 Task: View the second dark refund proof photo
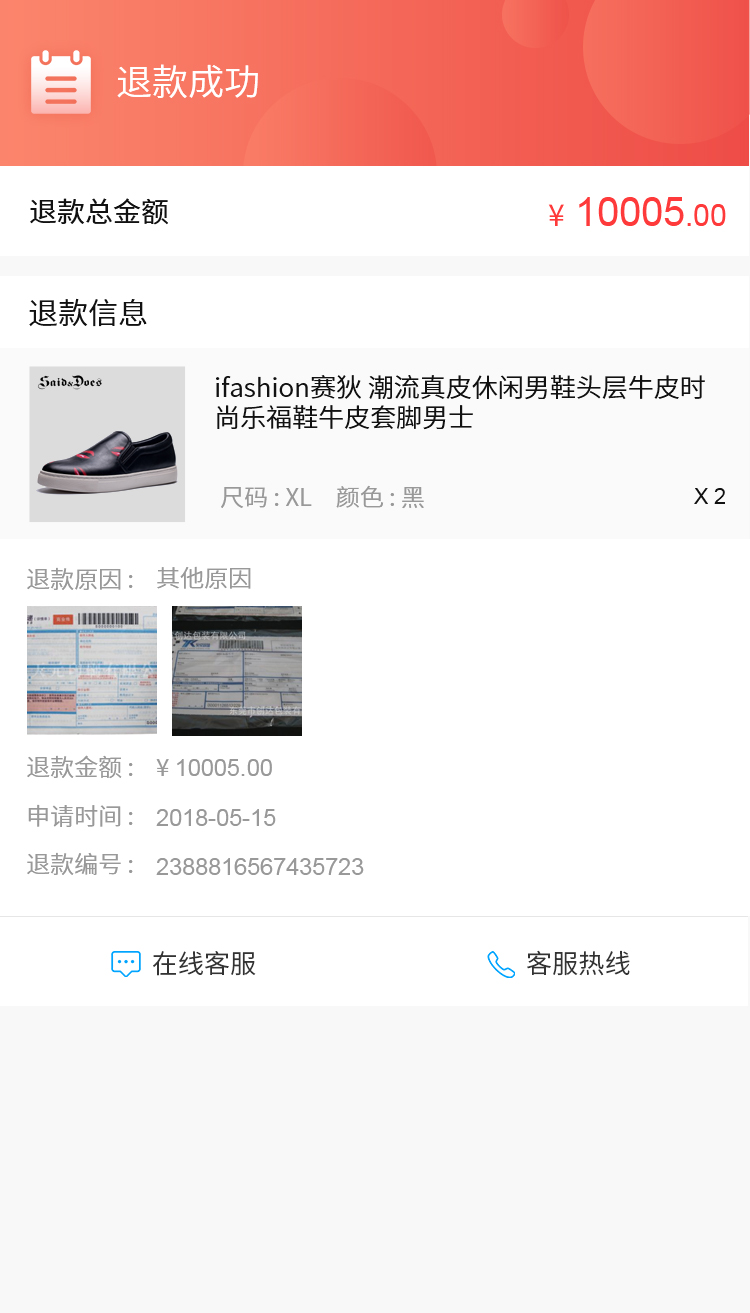237,670
